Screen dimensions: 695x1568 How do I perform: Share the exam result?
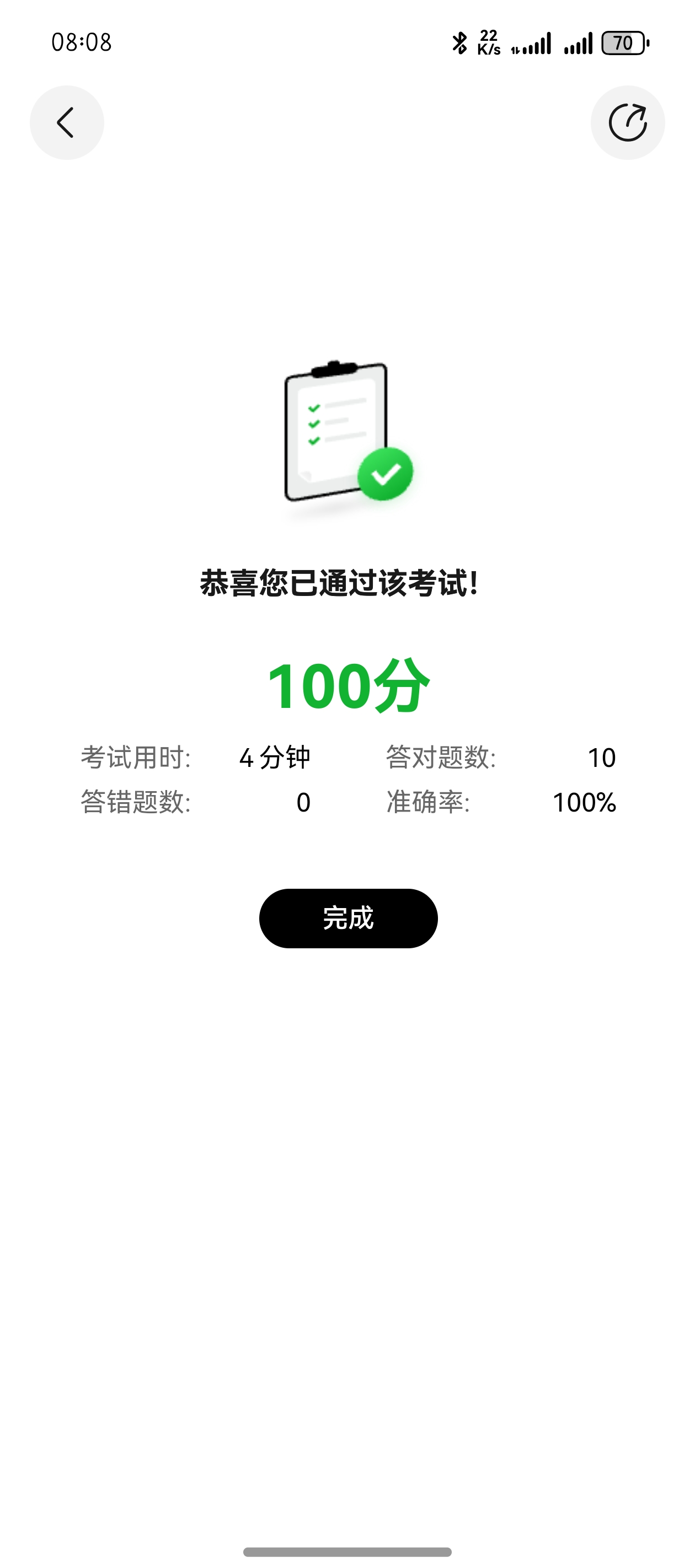pyautogui.click(x=627, y=123)
